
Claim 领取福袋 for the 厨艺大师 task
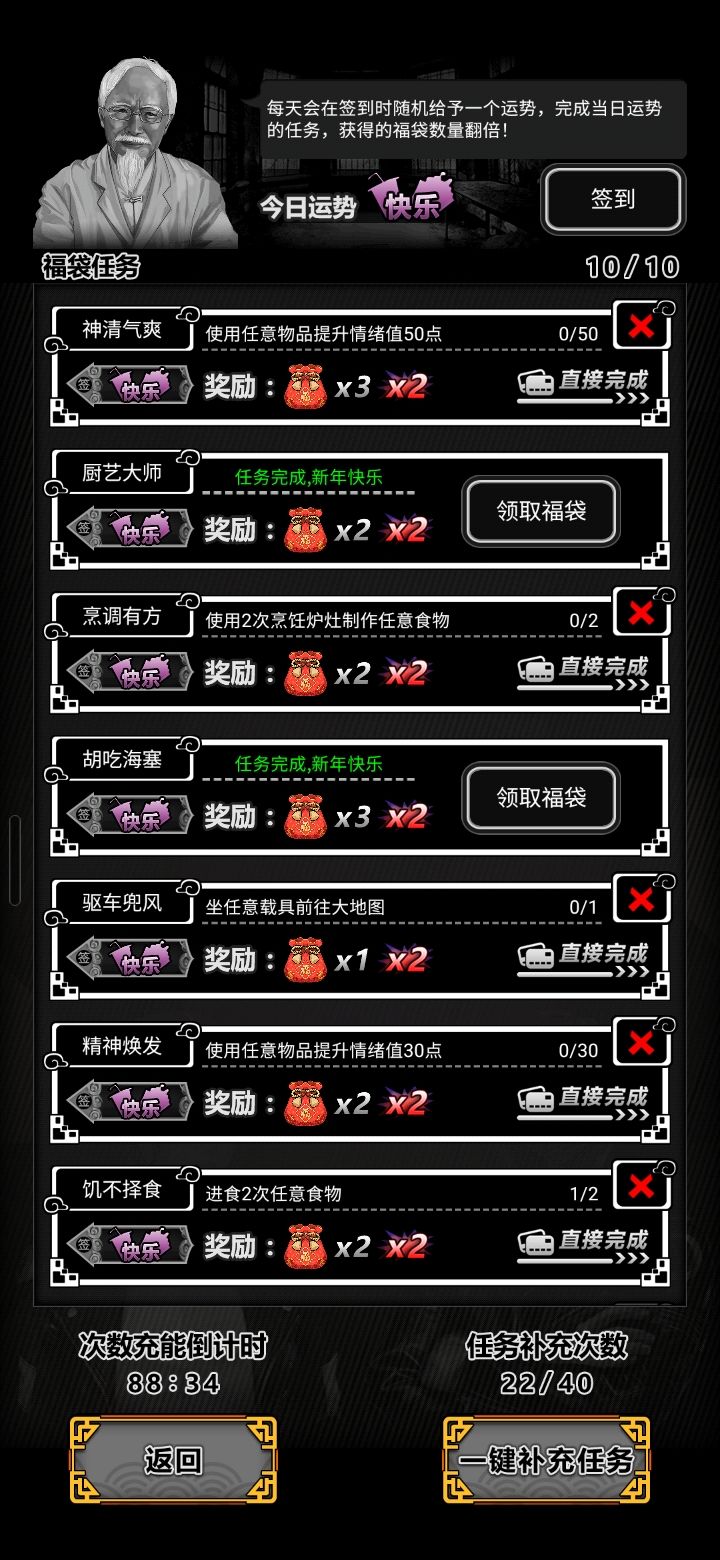(x=541, y=511)
